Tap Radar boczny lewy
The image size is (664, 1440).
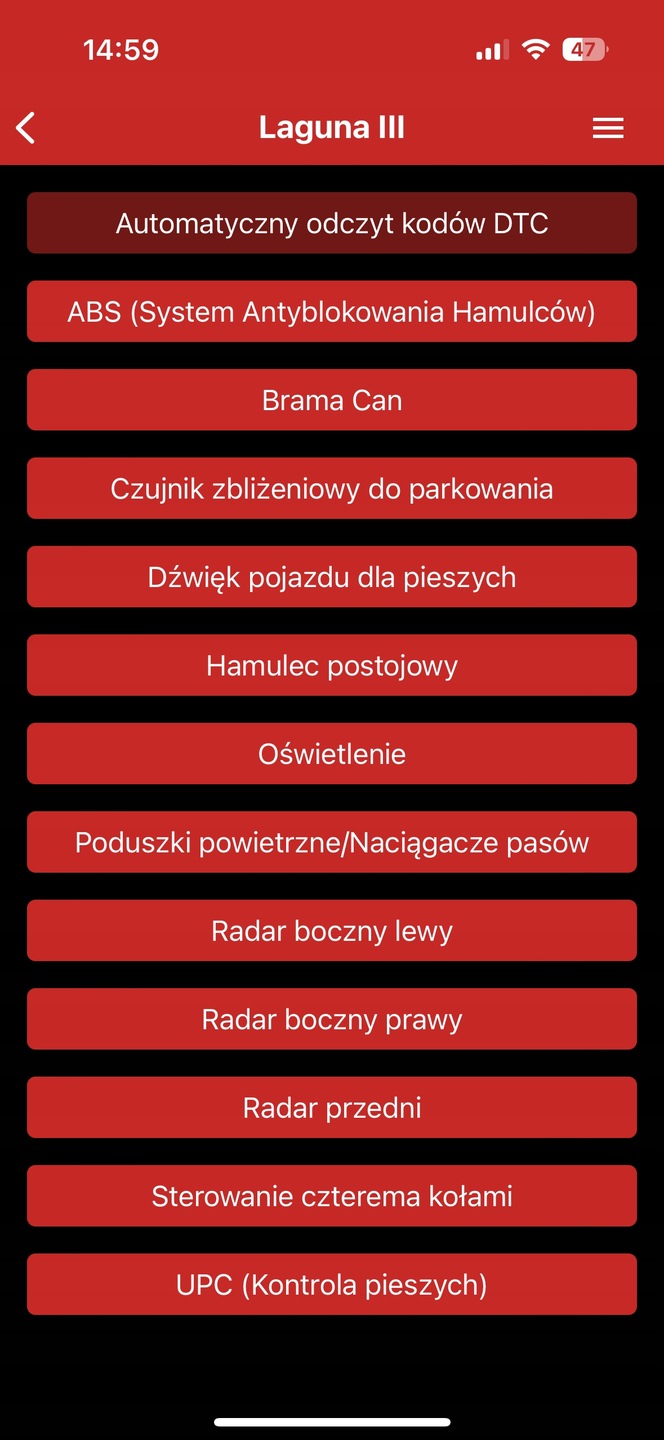pyautogui.click(x=332, y=931)
